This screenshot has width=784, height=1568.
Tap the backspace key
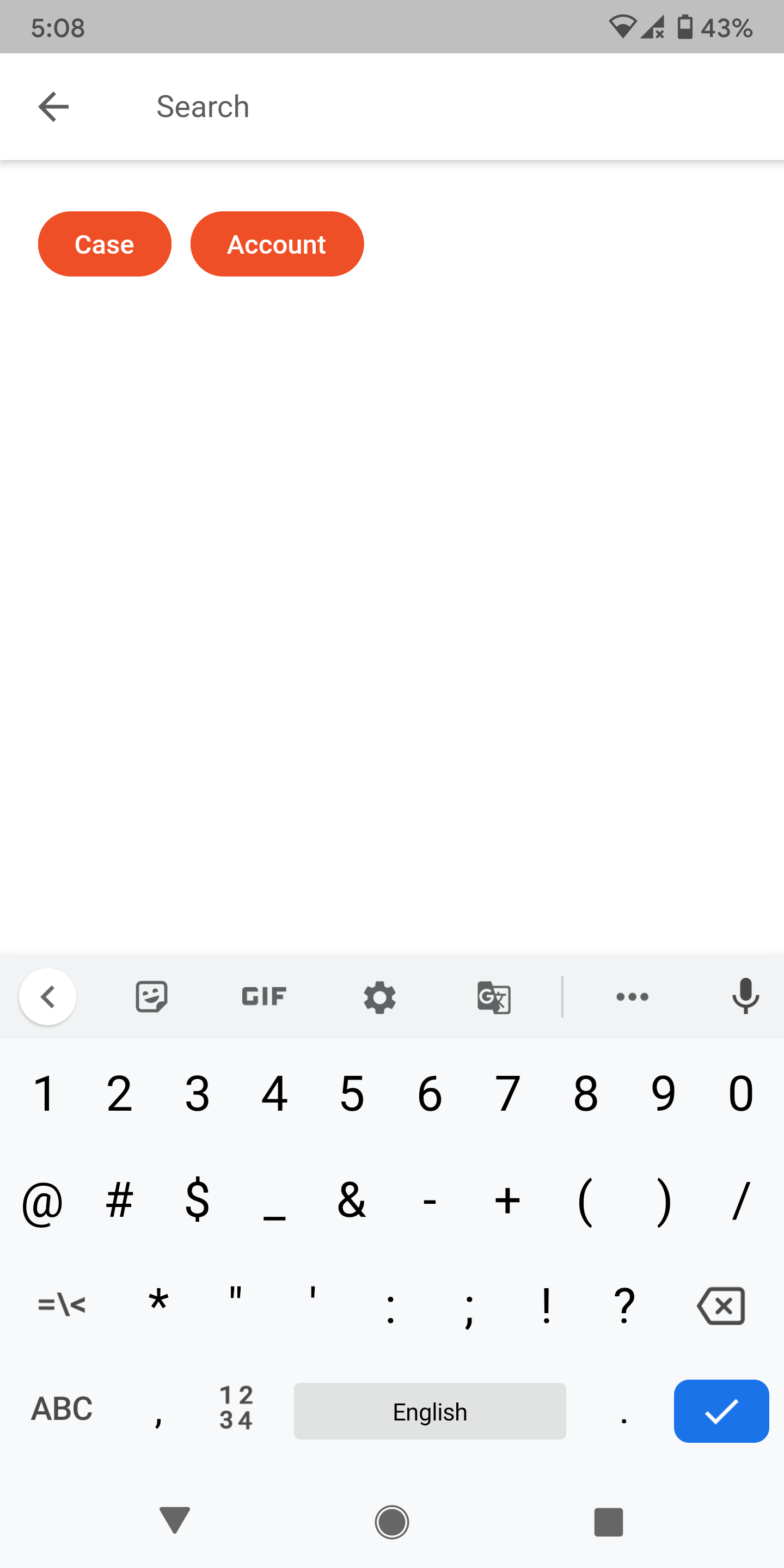coord(721,1306)
